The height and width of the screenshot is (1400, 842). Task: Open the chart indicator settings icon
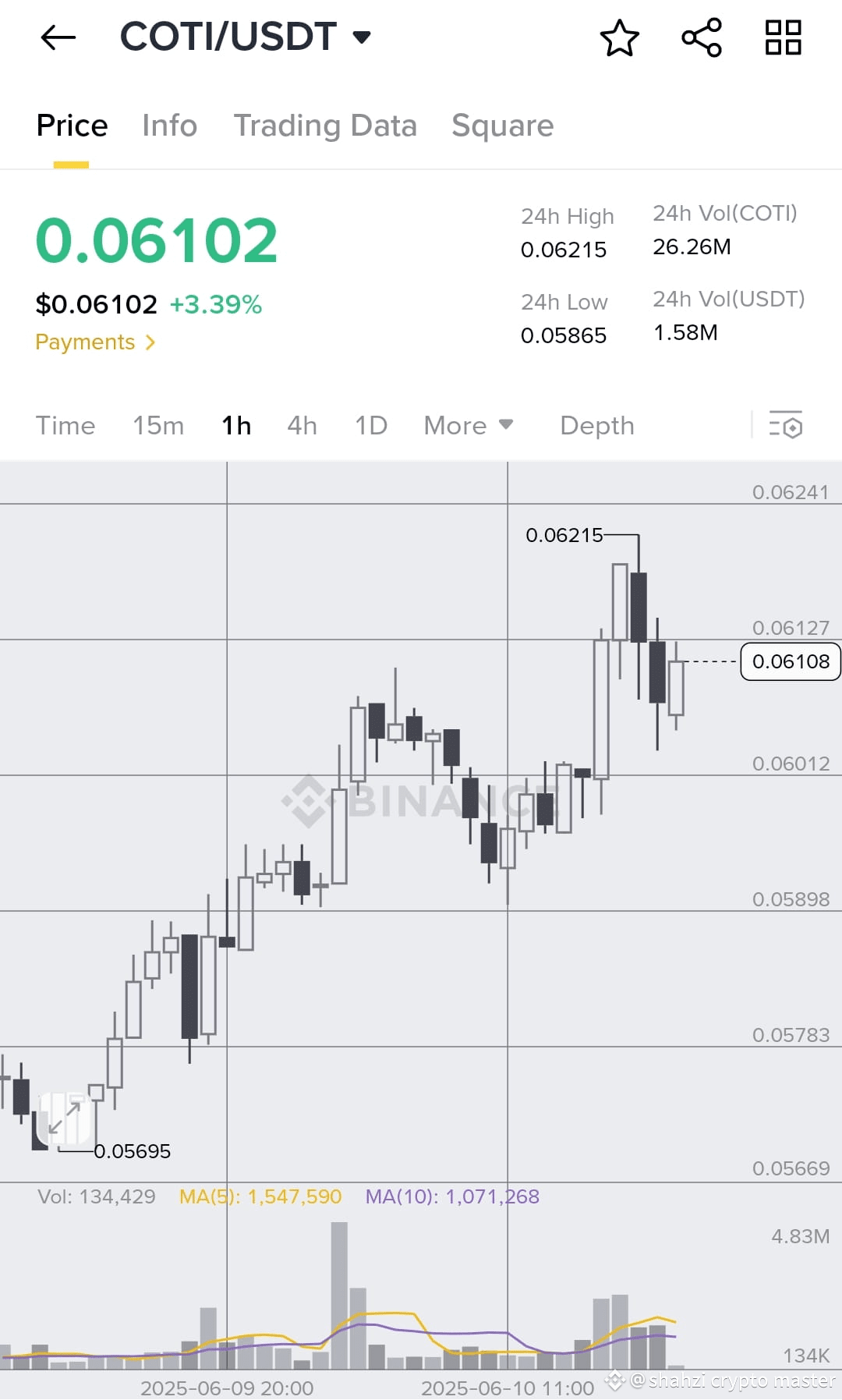pos(787,425)
